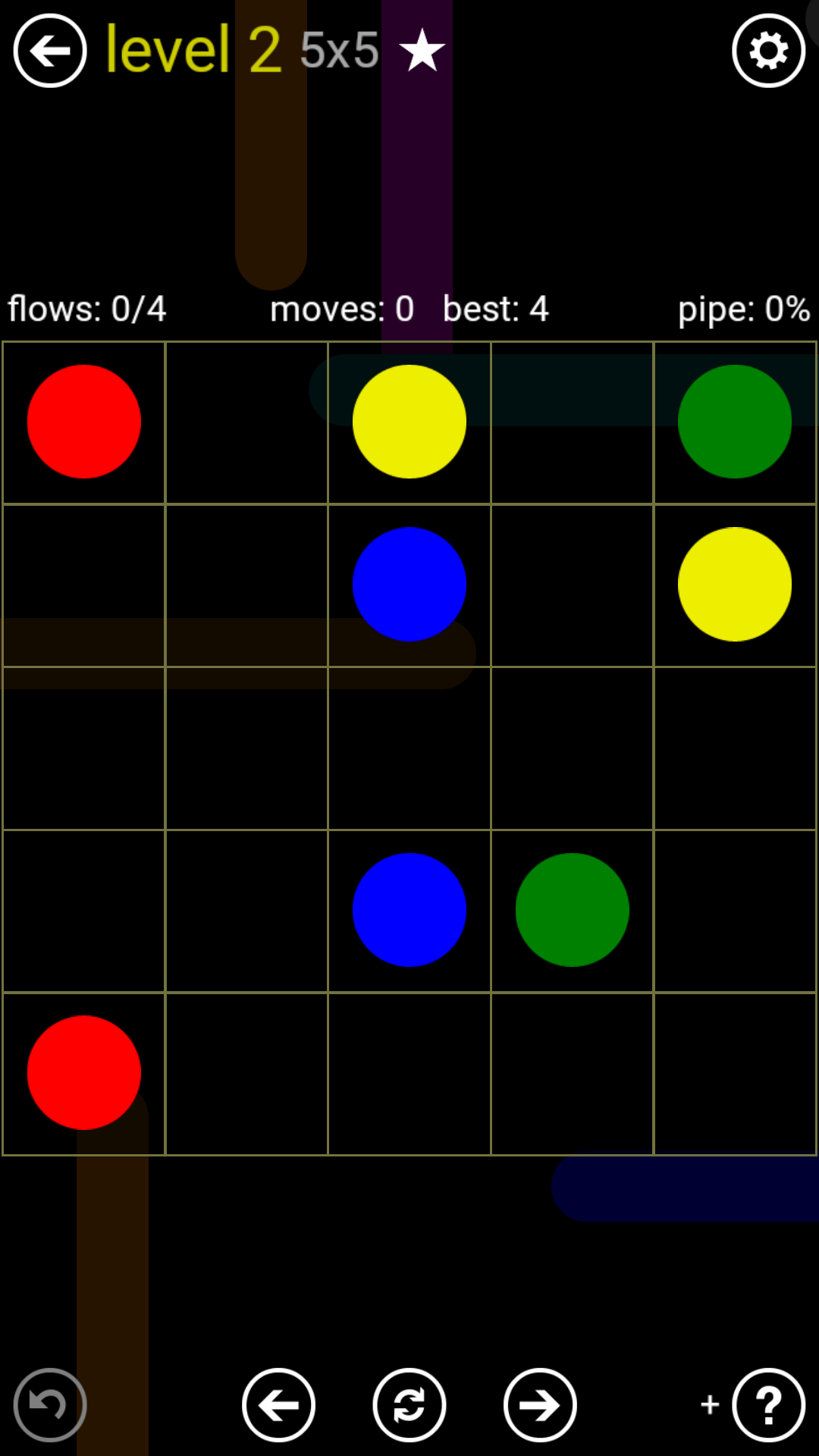Select the green dot in the fourth row
The image size is (819, 1456).
click(572, 910)
